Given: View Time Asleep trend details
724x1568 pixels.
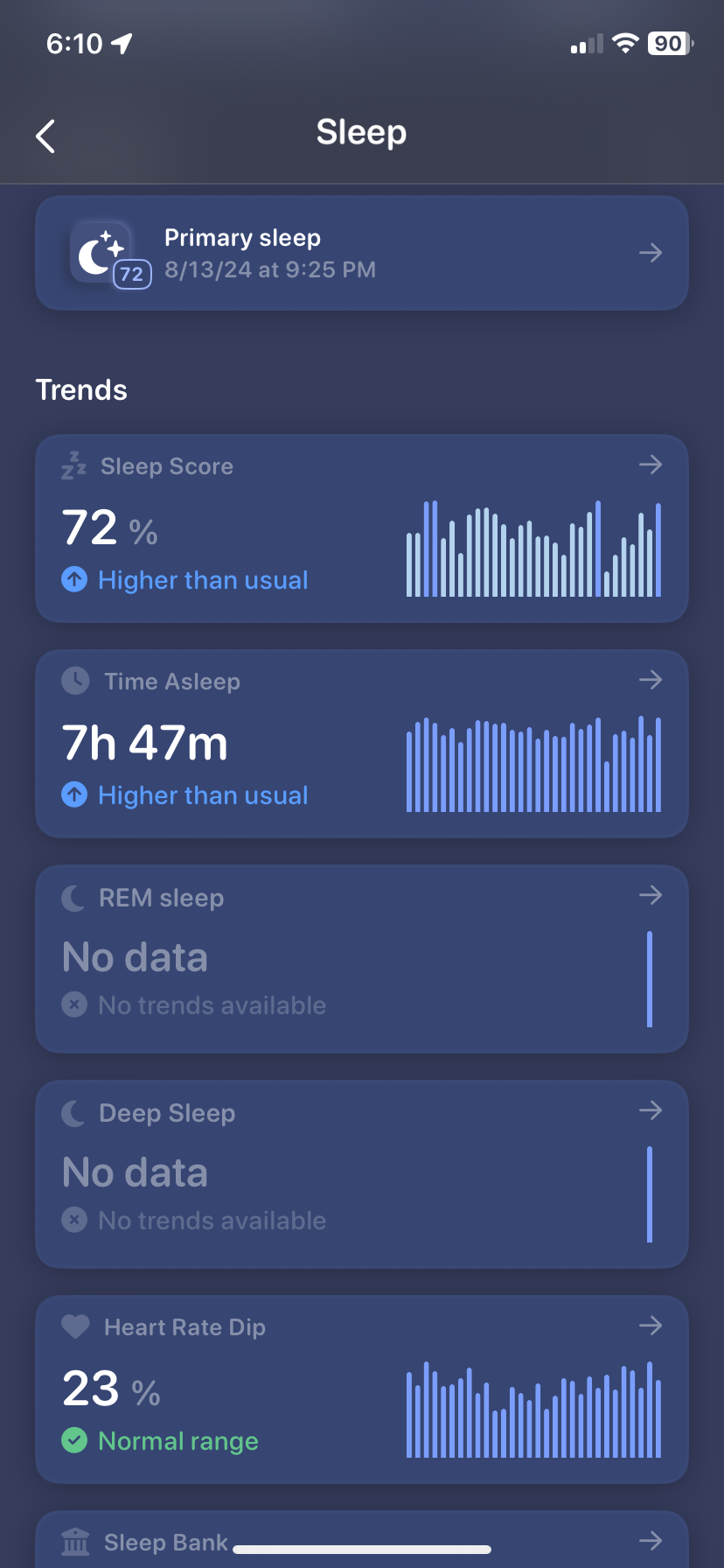Looking at the screenshot, I should (361, 744).
